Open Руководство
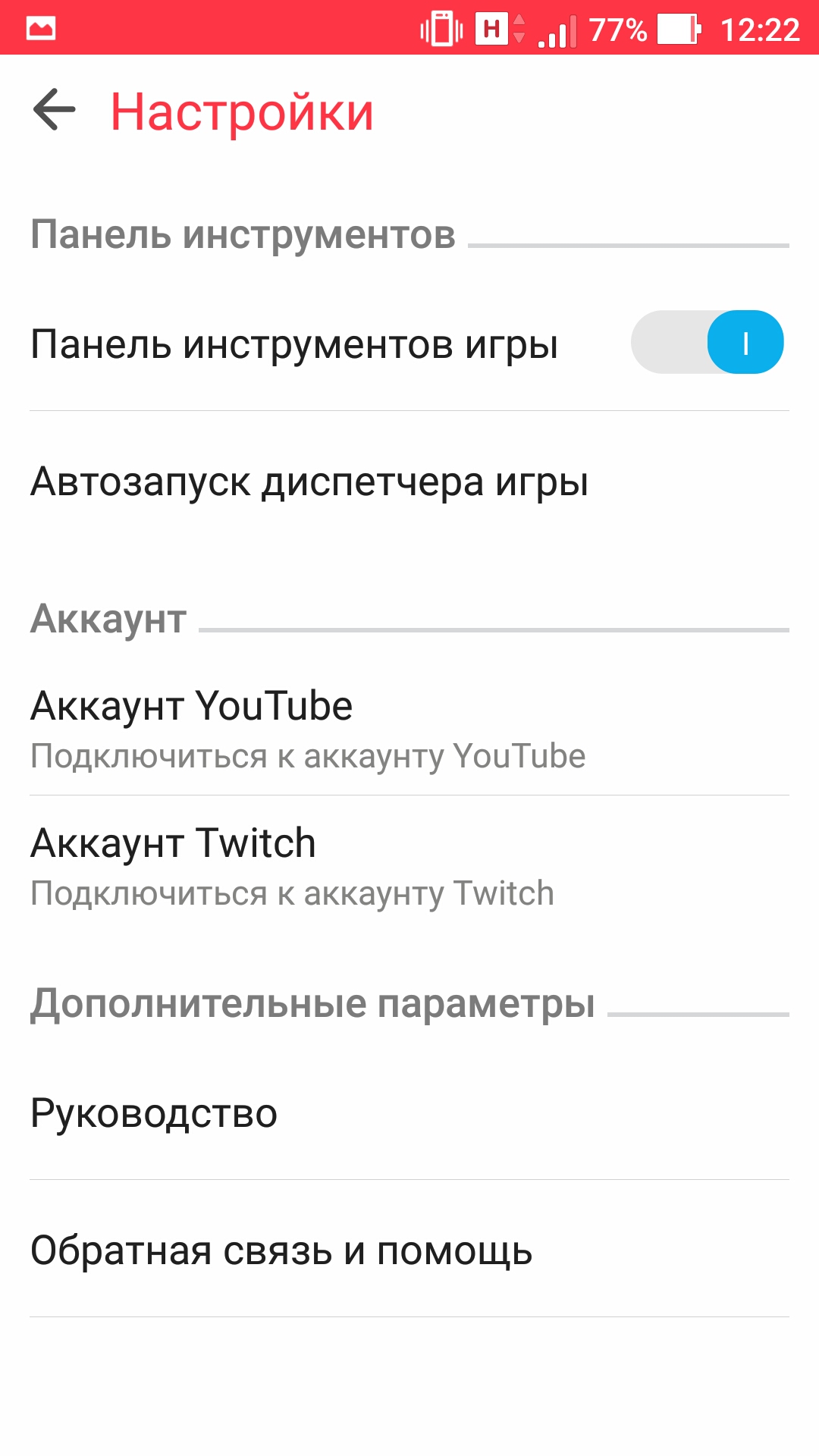 point(409,1112)
